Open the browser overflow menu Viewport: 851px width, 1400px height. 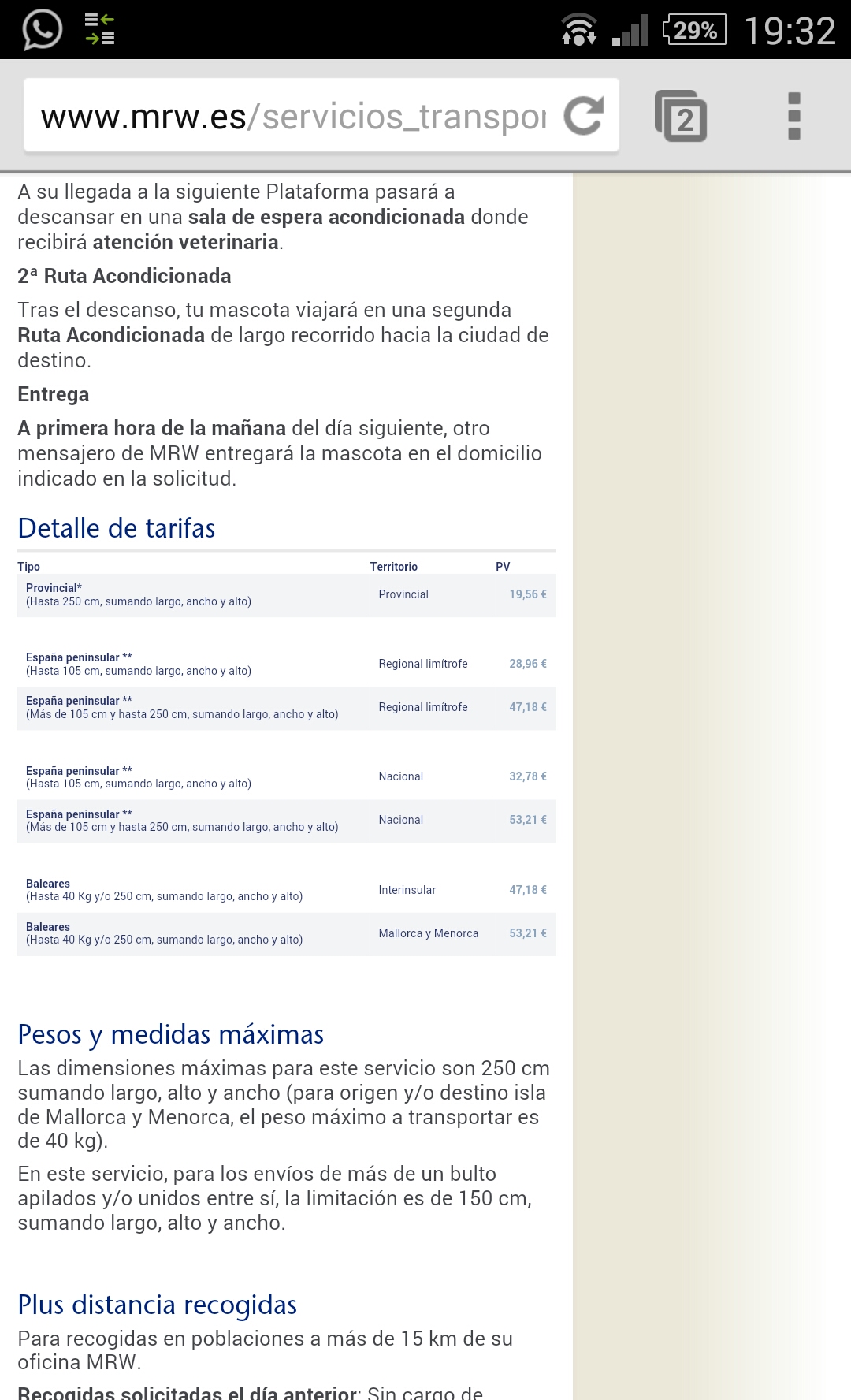(793, 117)
